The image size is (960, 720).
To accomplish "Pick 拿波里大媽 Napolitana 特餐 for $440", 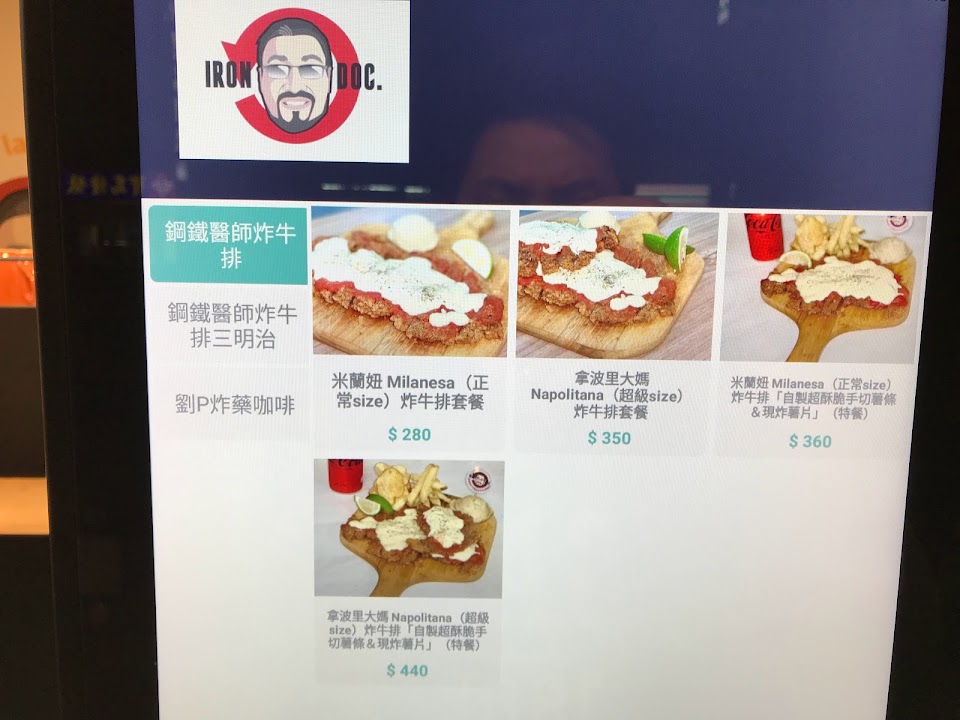I will coord(408,572).
